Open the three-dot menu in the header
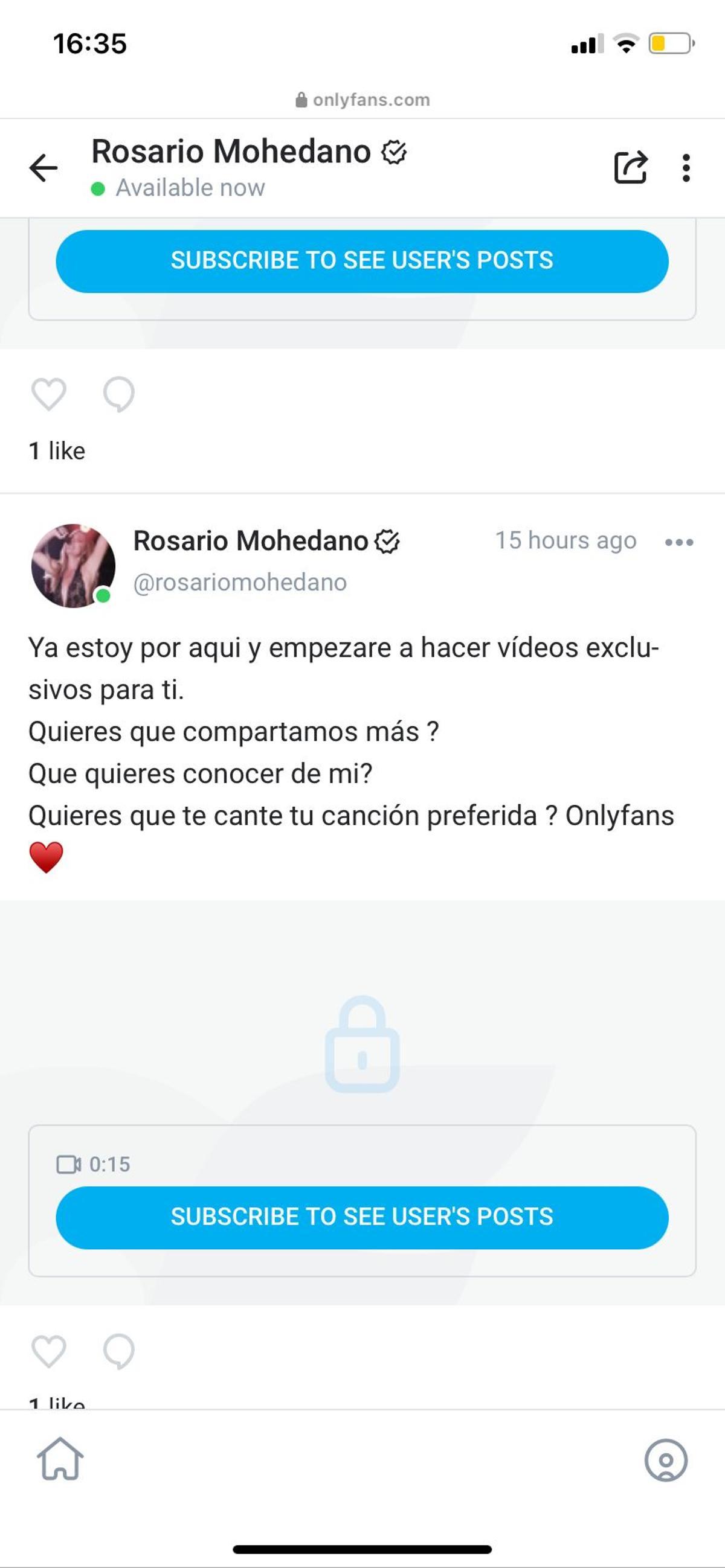Screen dimensions: 725x1568 pyautogui.click(x=686, y=167)
